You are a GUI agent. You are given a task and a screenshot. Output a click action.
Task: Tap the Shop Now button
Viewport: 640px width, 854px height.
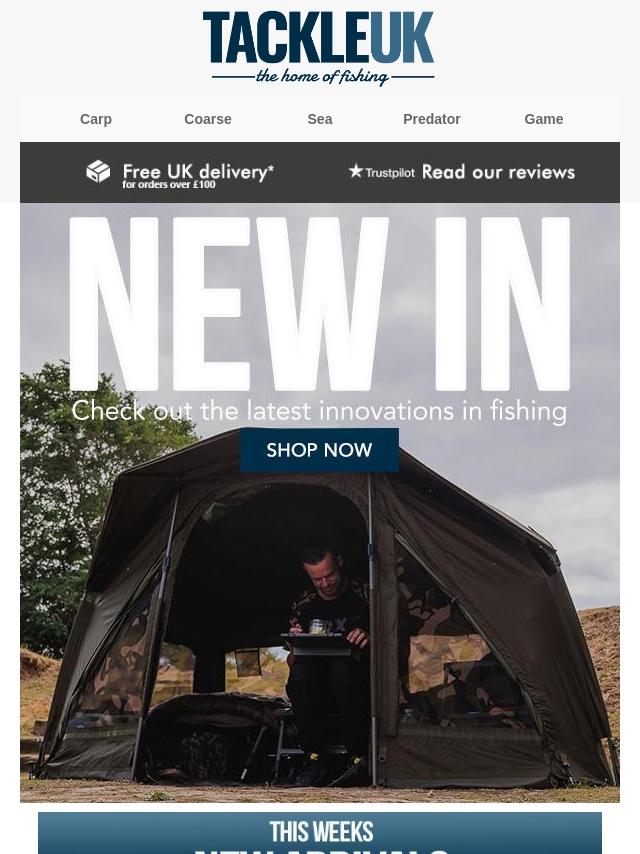(x=319, y=451)
